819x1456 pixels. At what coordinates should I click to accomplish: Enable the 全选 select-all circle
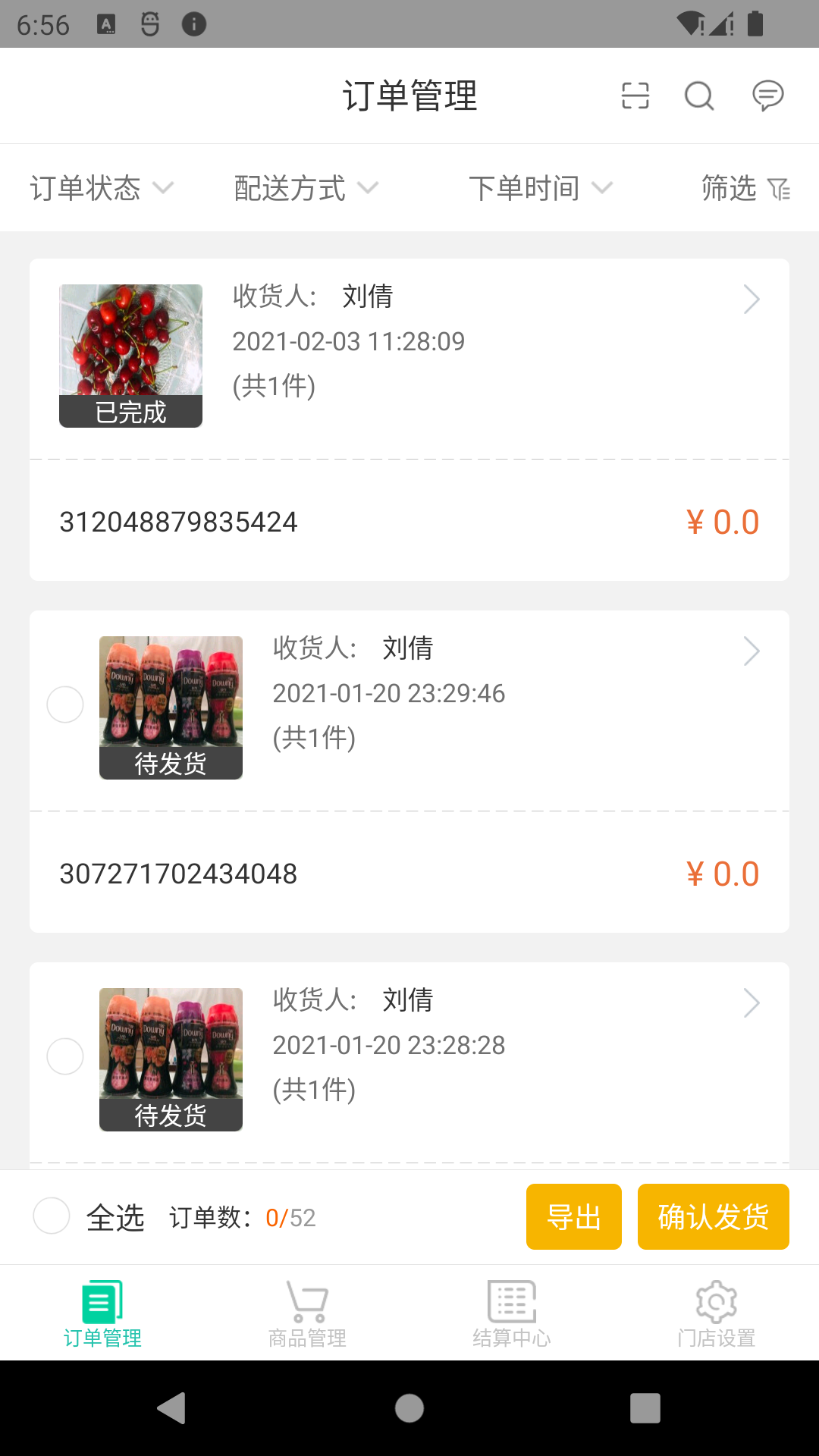point(52,1217)
